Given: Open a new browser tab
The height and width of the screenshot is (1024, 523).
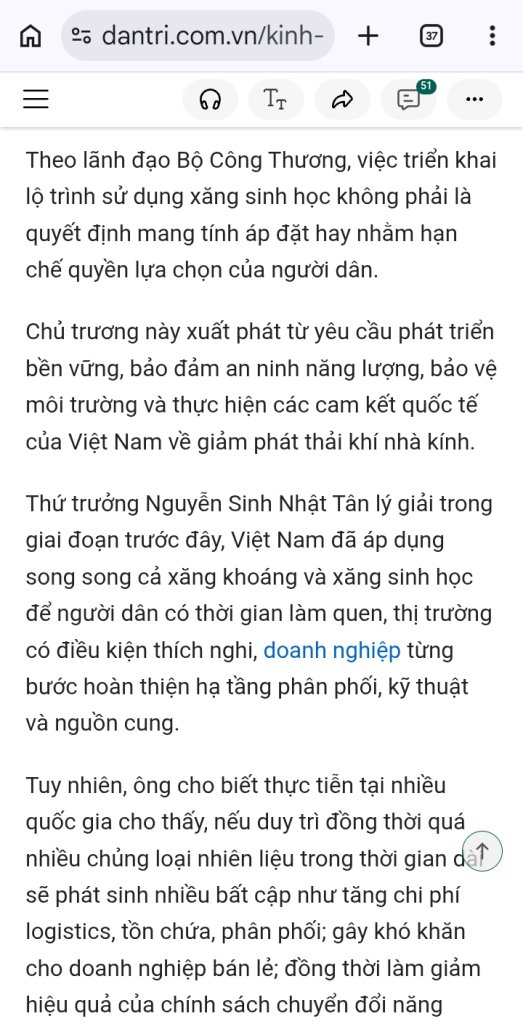Looking at the screenshot, I should 368,36.
